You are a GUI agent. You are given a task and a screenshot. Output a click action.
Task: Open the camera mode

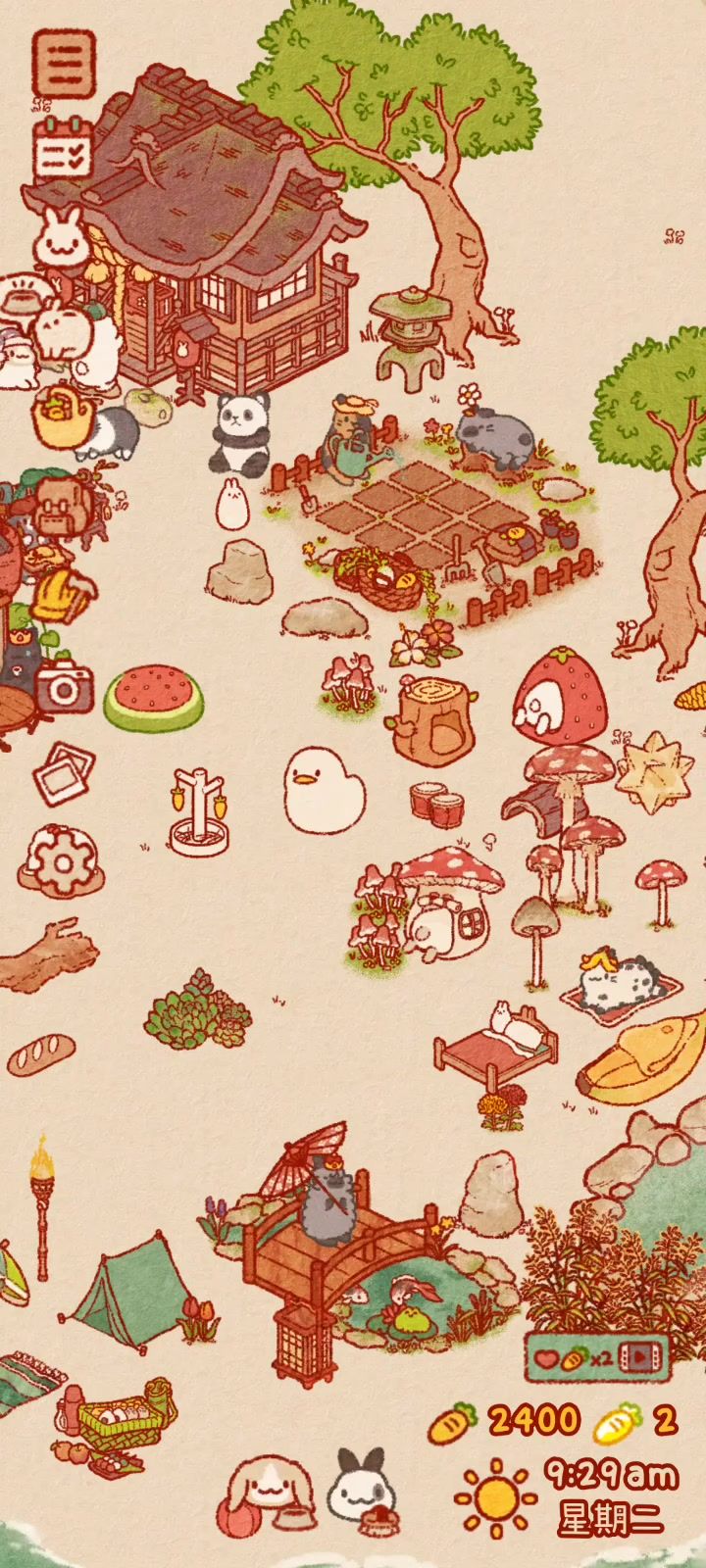tap(64, 687)
